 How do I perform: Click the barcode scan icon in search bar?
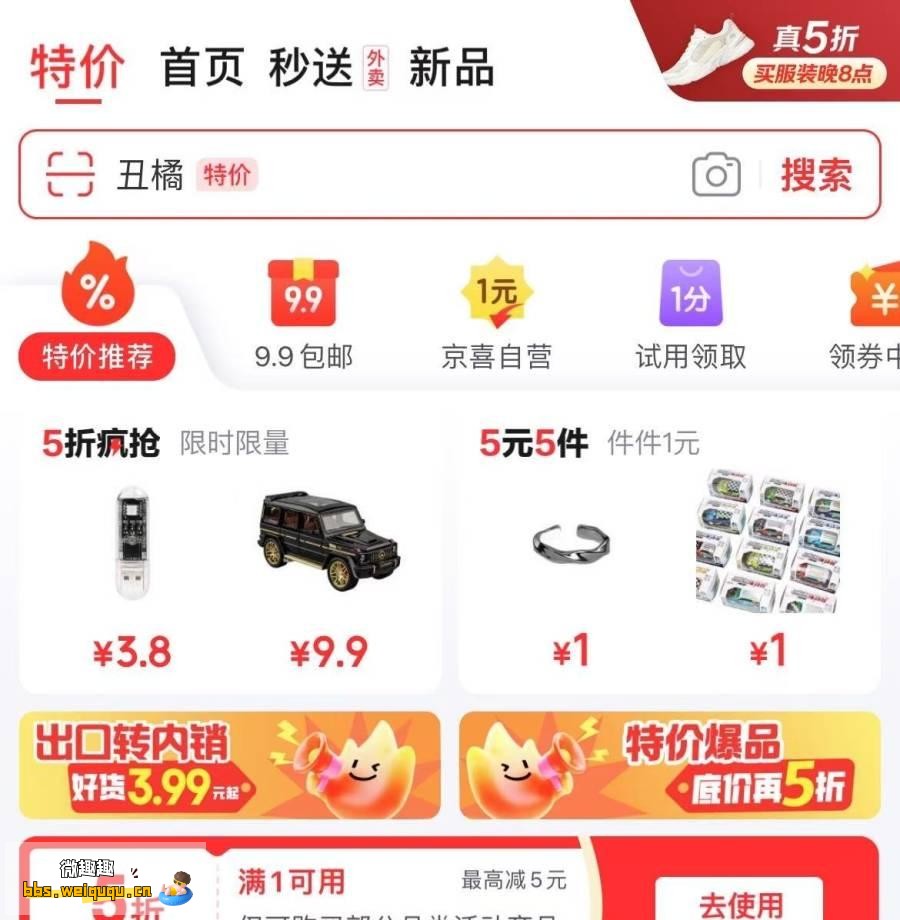[x=68, y=174]
